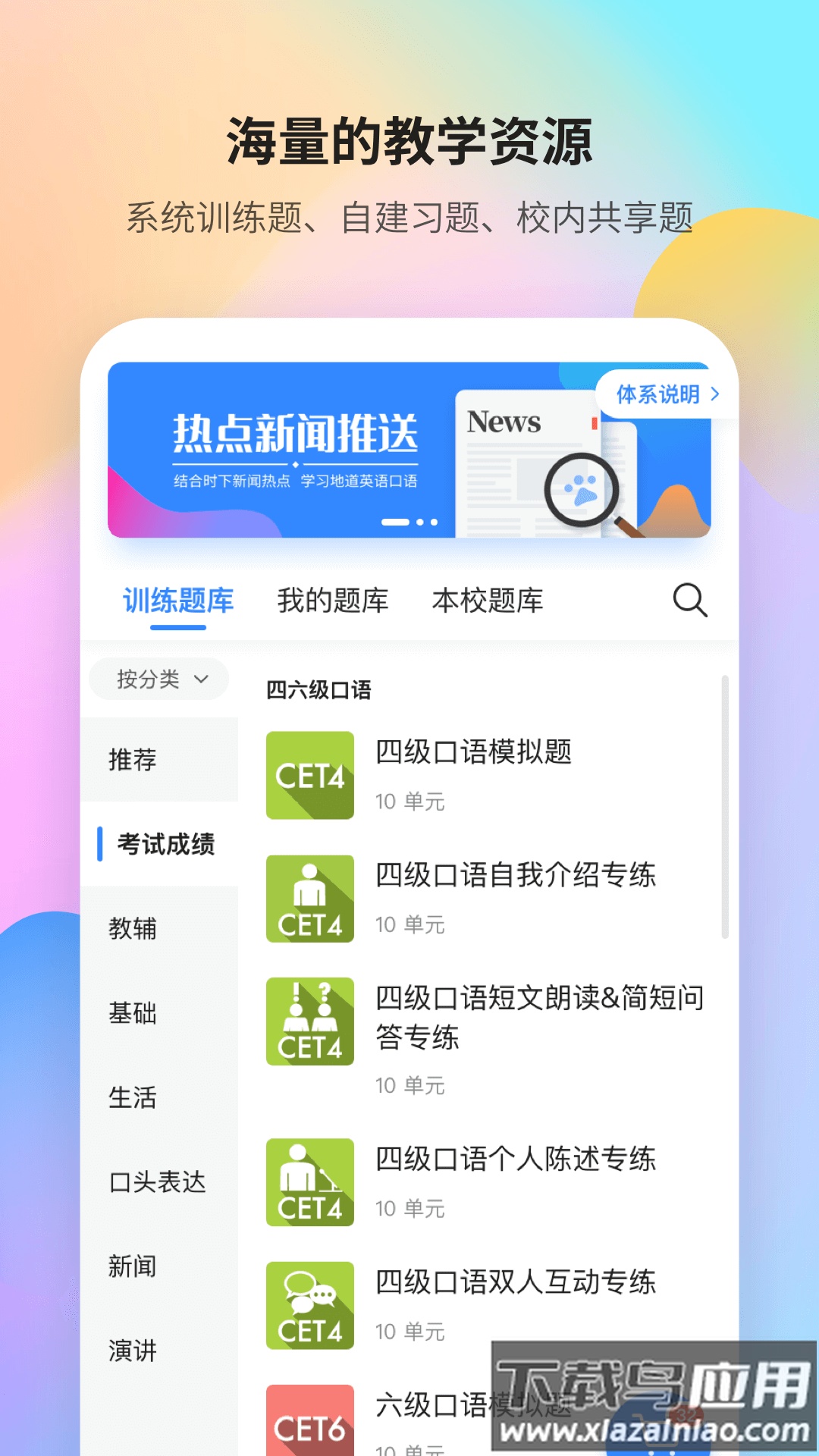Open the 体系说明 disclosure arrow
Image resolution: width=819 pixels, height=1456 pixels.
[x=715, y=394]
